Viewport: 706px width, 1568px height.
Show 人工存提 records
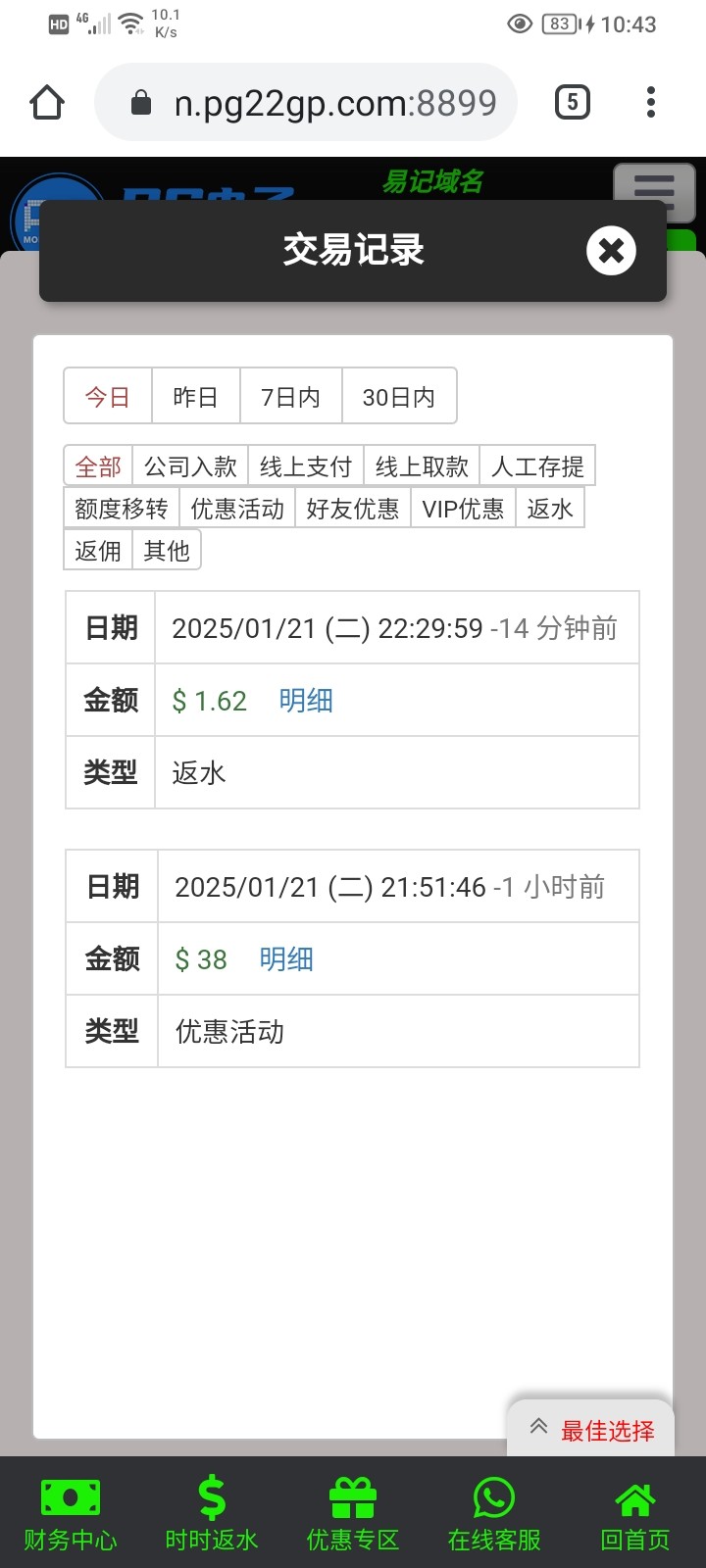537,466
